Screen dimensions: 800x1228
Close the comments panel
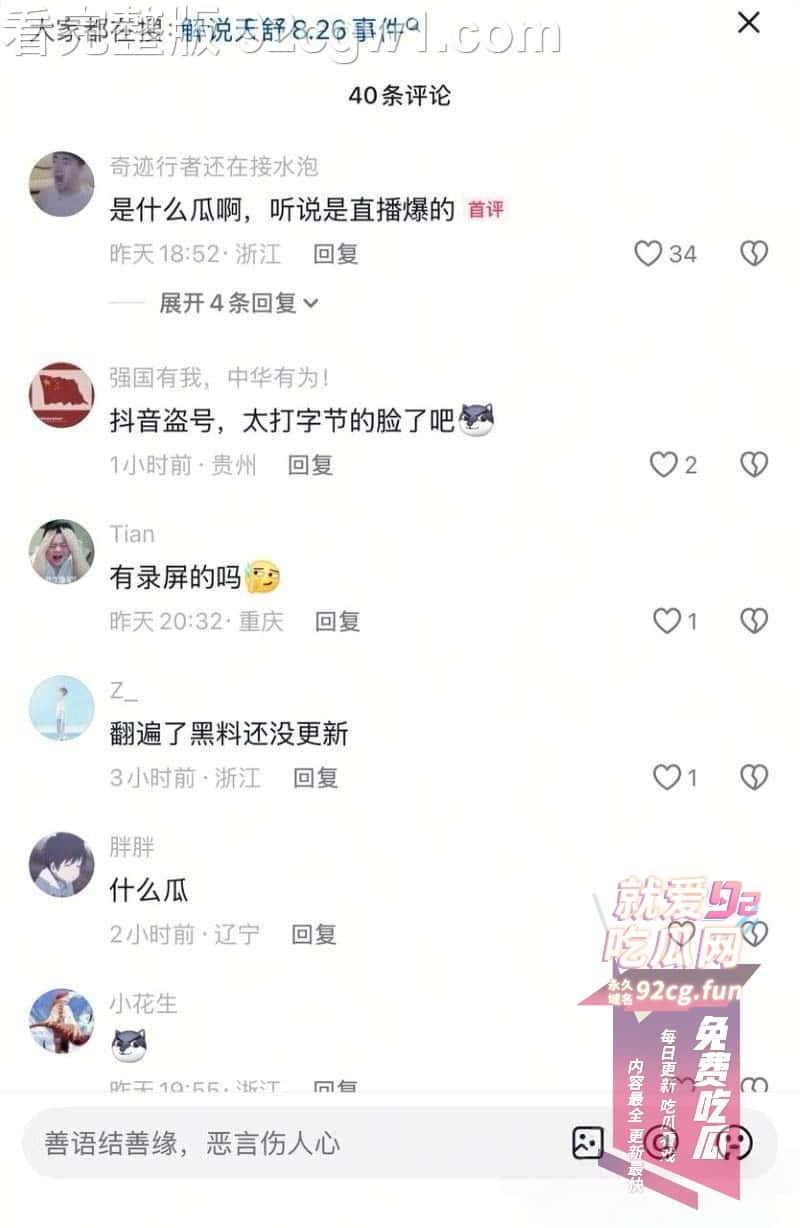[748, 23]
